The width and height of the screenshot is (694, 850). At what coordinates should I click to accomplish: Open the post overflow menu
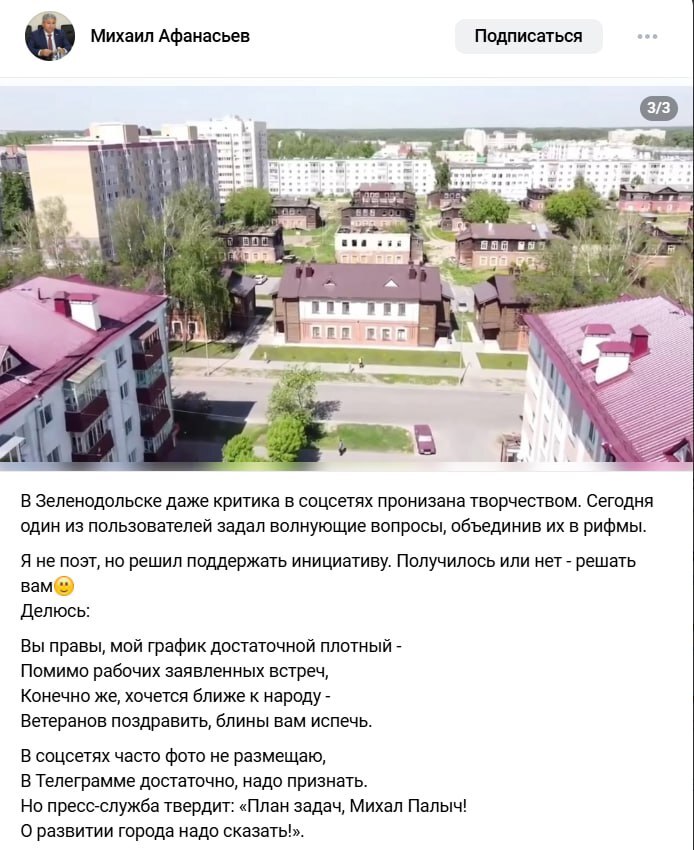(x=647, y=37)
